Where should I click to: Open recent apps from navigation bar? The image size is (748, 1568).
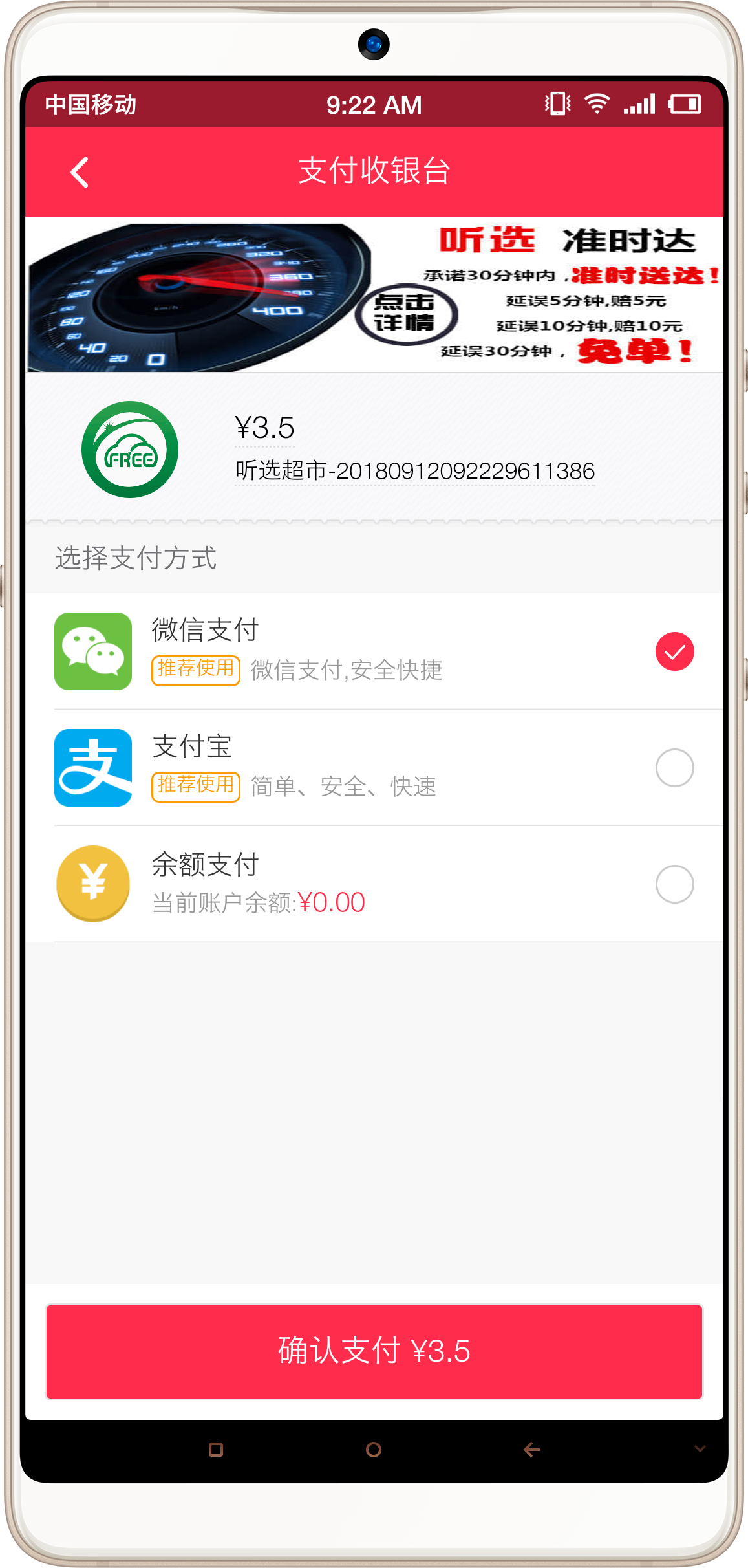pos(216,1450)
